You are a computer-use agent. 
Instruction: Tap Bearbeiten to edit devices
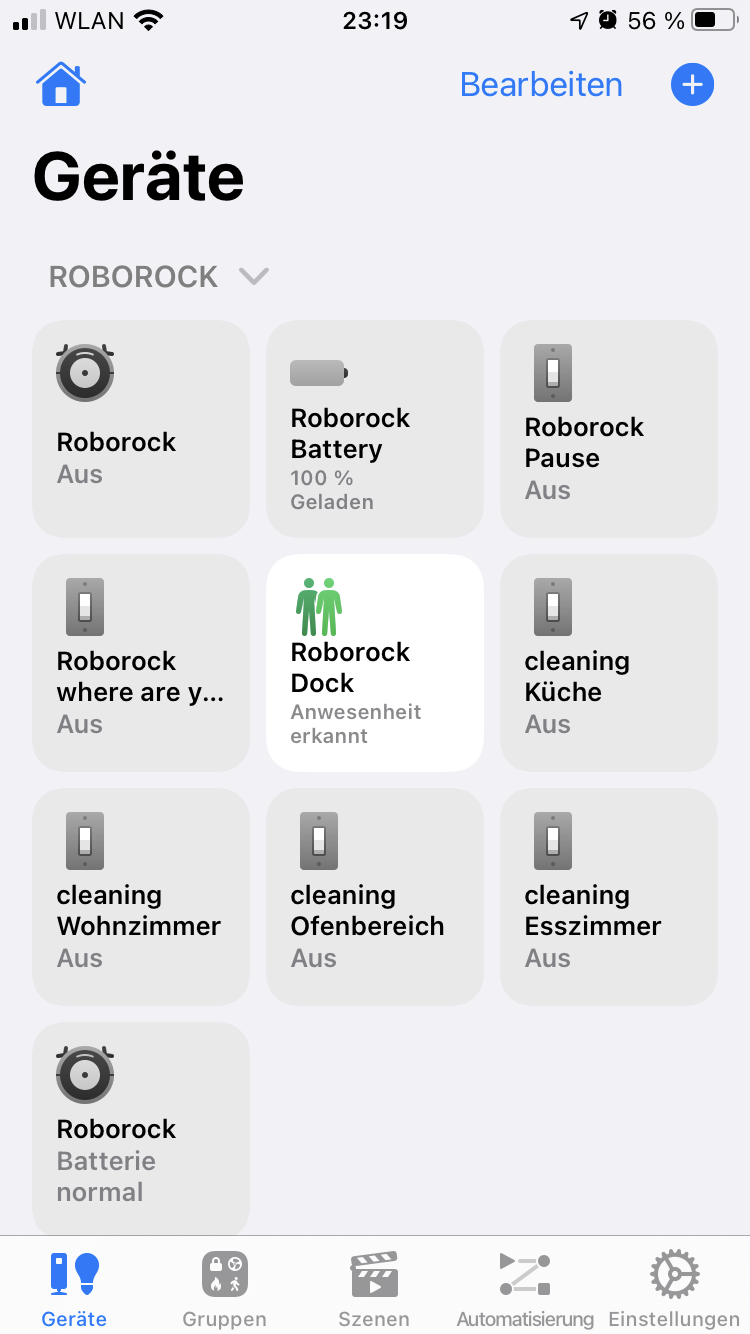[541, 85]
